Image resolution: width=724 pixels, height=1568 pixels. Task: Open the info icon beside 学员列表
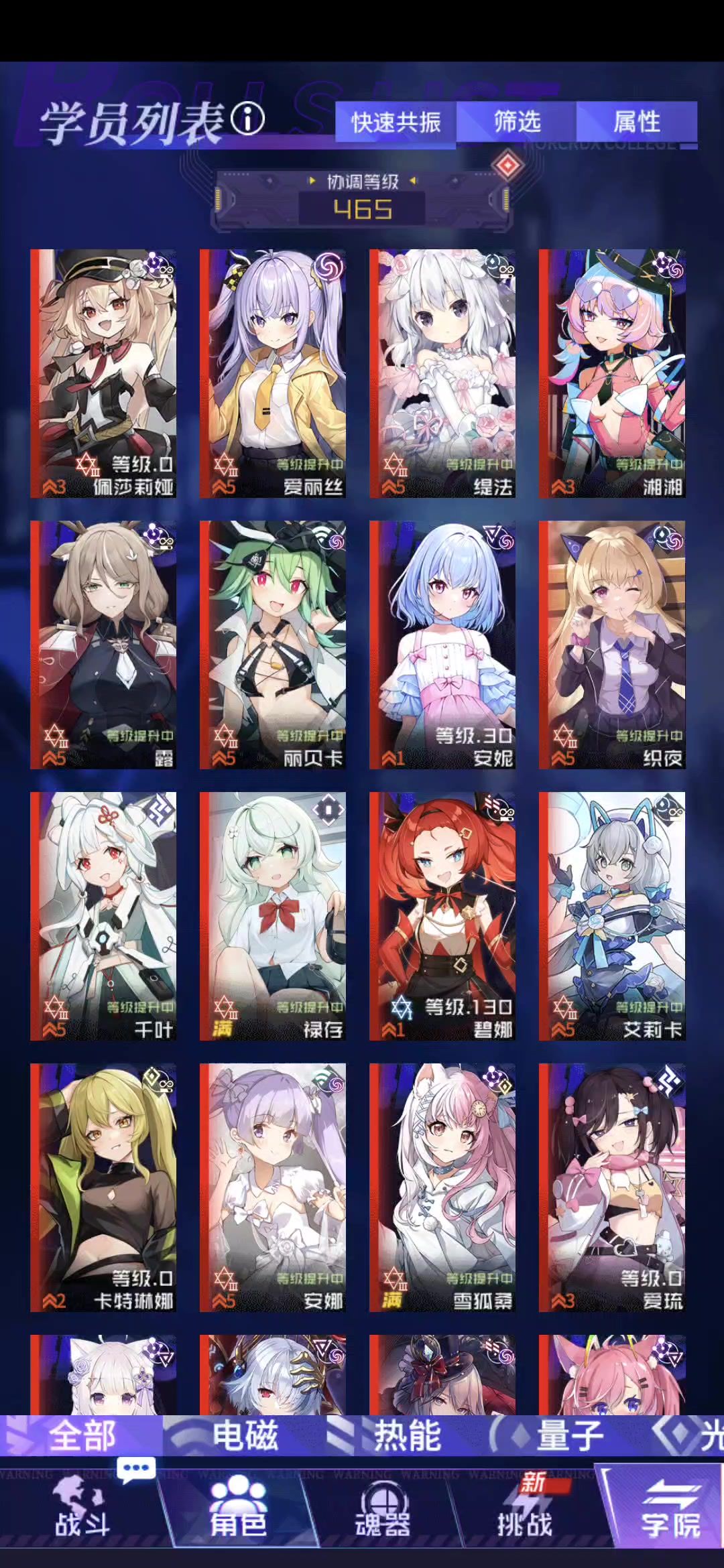click(x=248, y=119)
